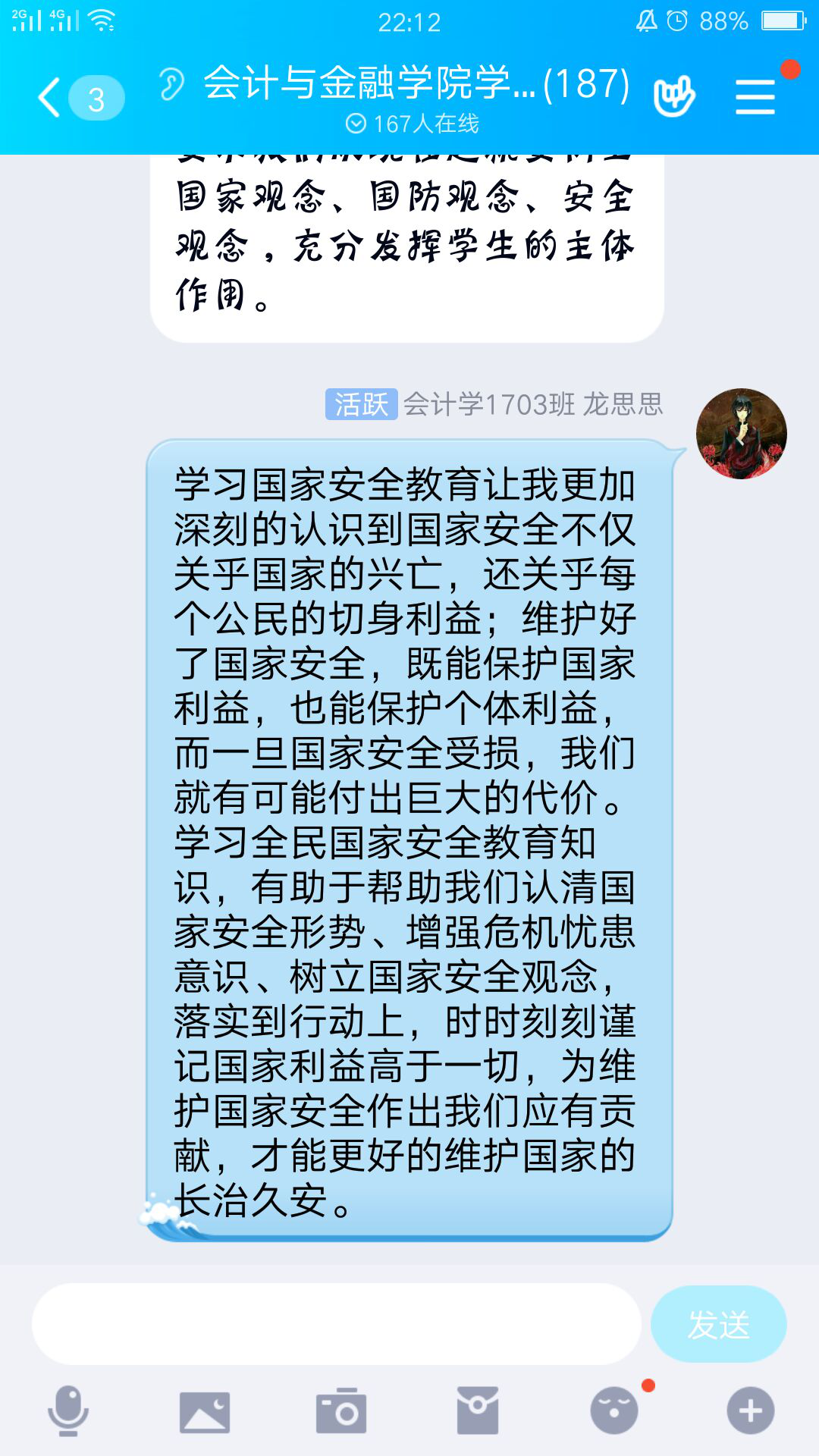Focus the message input field
The image size is (819, 1456).
336,1324
